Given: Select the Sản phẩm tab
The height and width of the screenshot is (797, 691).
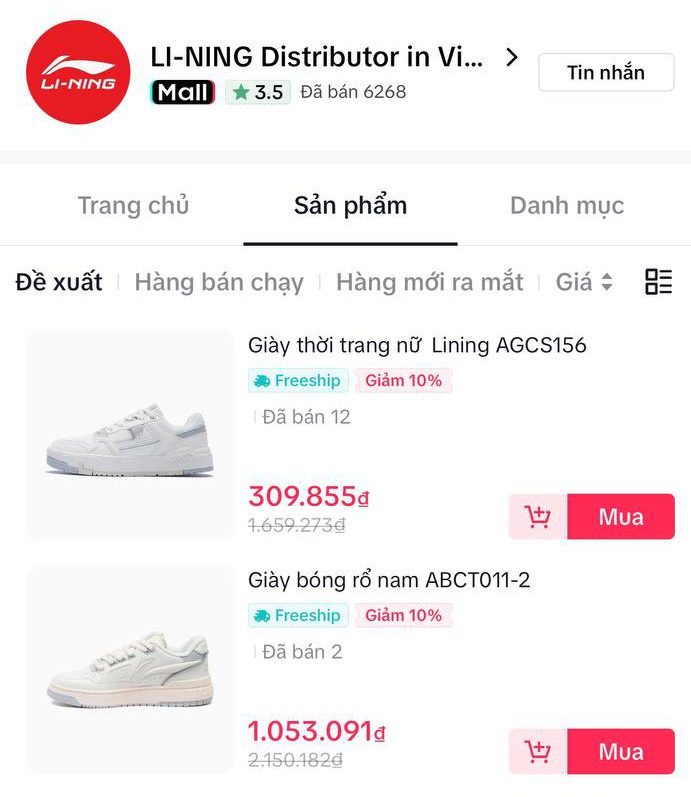Looking at the screenshot, I should pos(350,206).
